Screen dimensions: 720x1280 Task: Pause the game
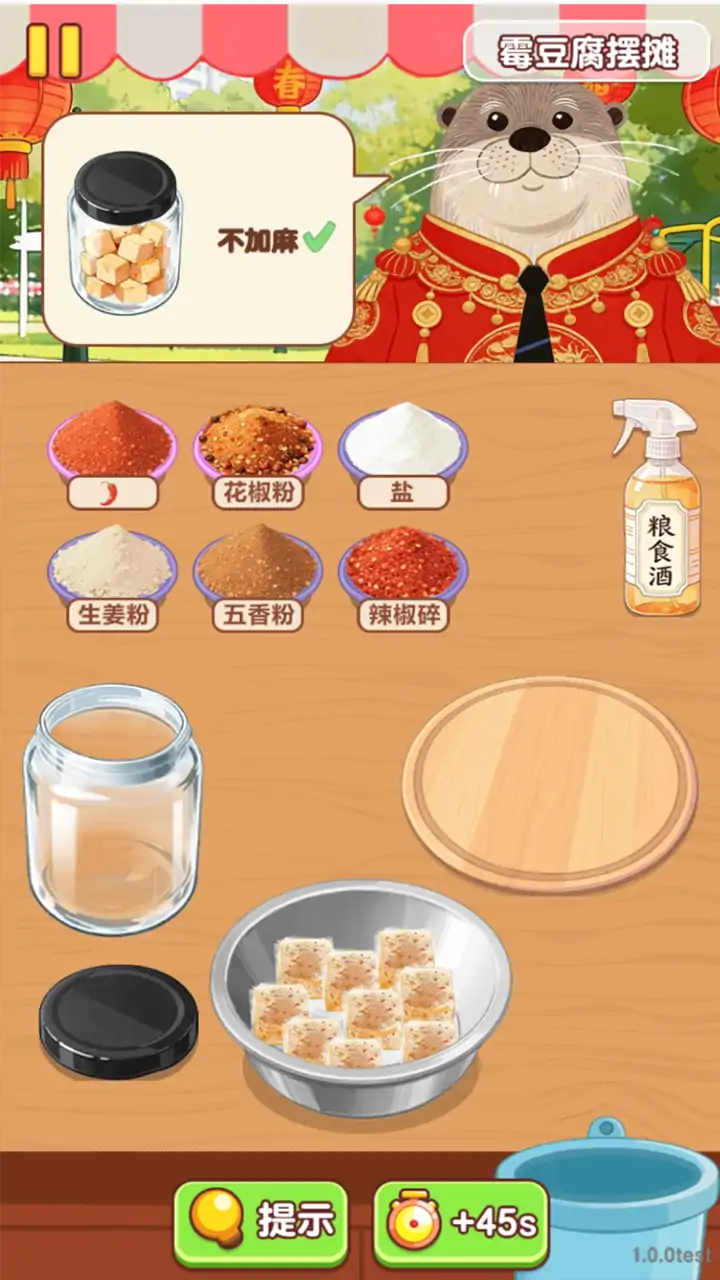[53, 50]
